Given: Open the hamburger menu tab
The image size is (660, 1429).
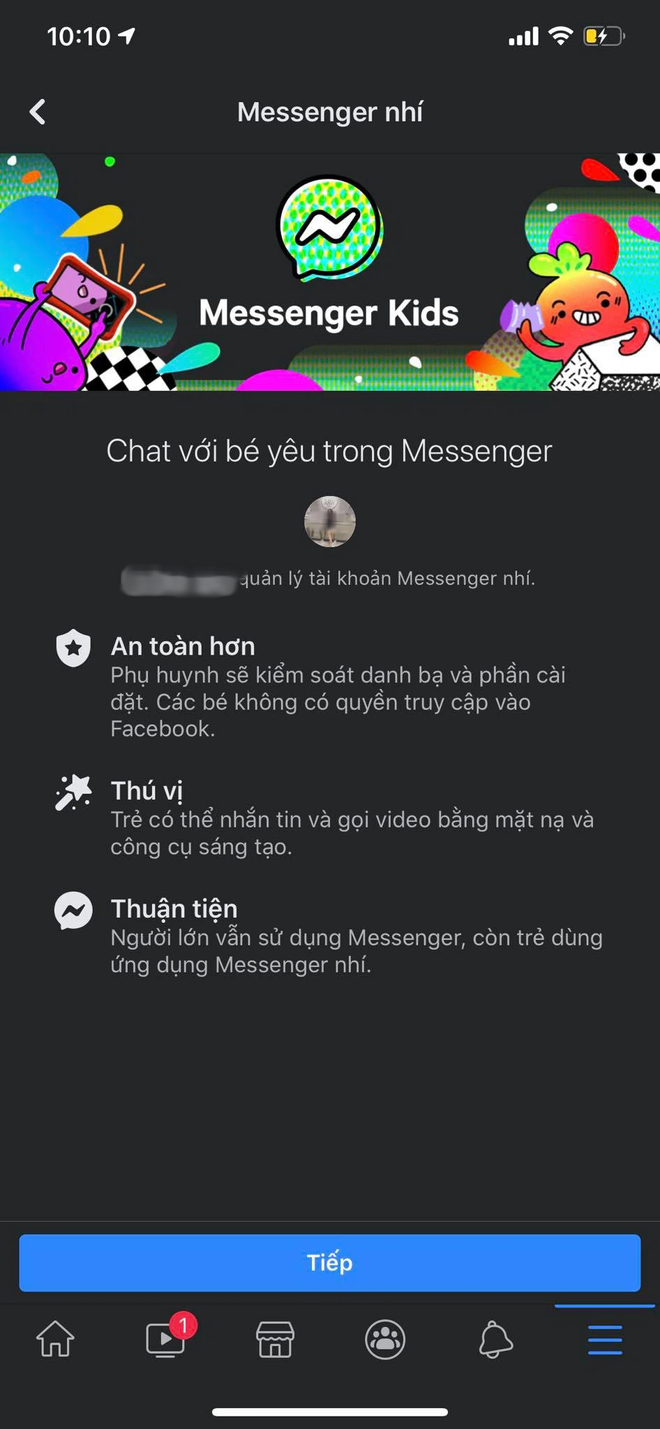Looking at the screenshot, I should (x=605, y=1339).
